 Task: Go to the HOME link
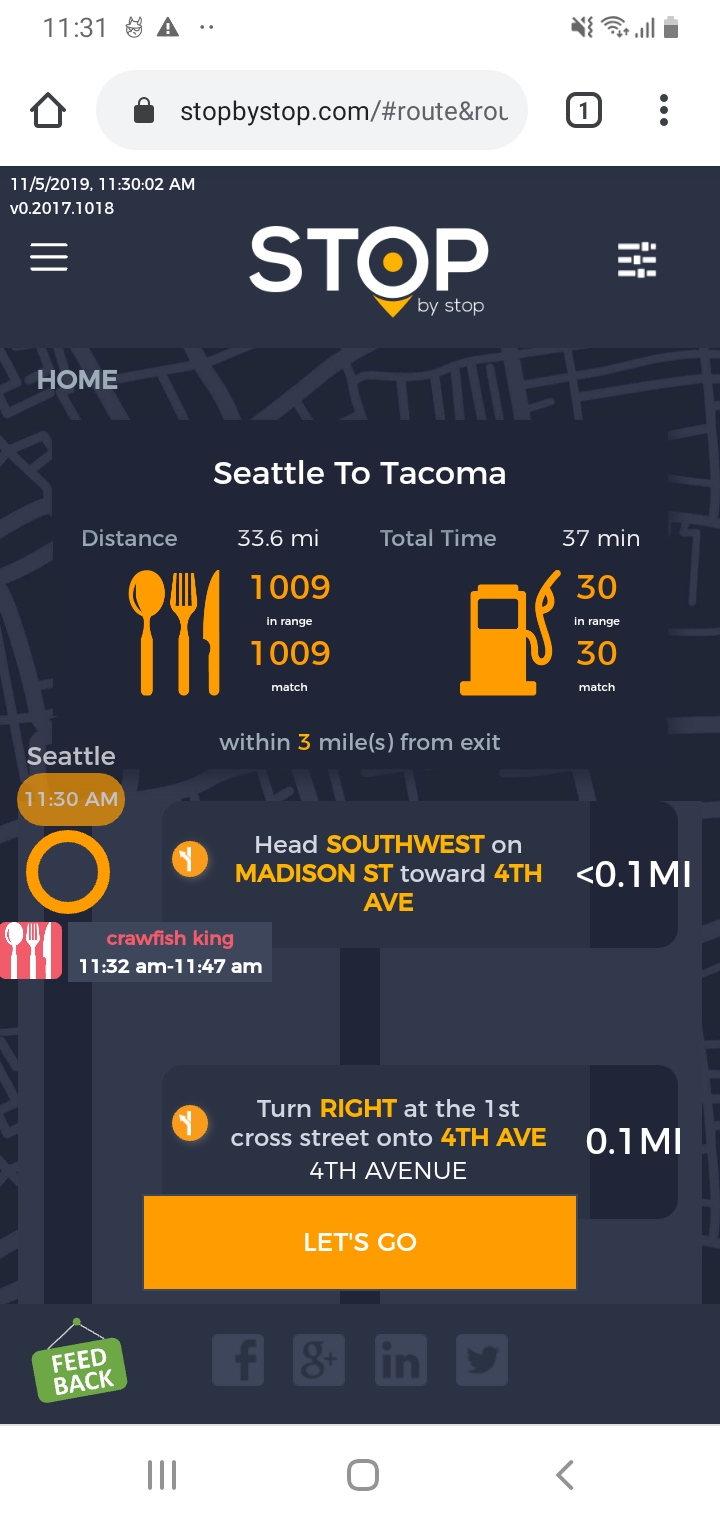click(x=77, y=380)
